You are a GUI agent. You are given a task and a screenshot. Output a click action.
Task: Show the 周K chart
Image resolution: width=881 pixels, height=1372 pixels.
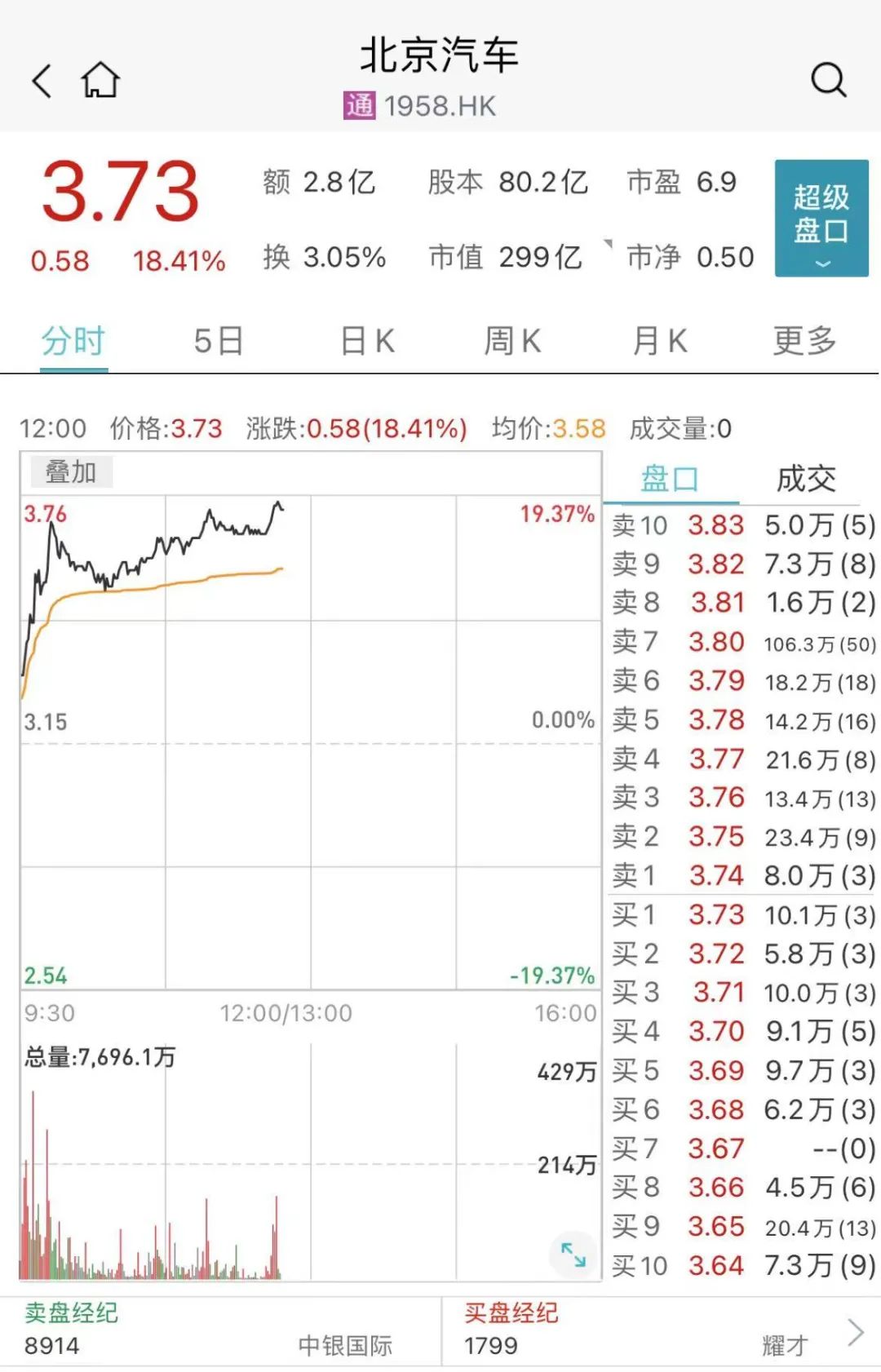[x=512, y=341]
